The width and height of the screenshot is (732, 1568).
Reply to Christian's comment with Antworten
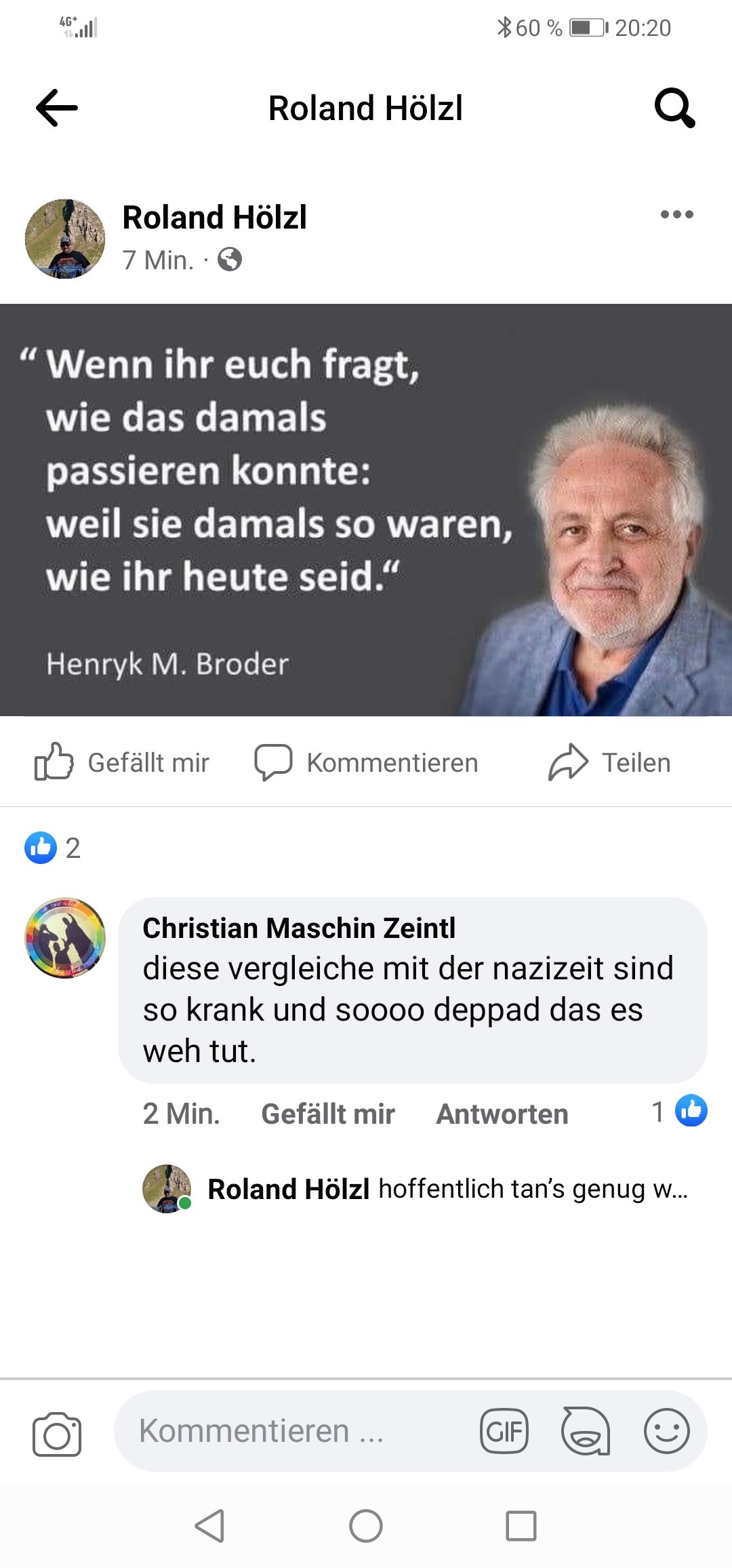[x=502, y=1114]
